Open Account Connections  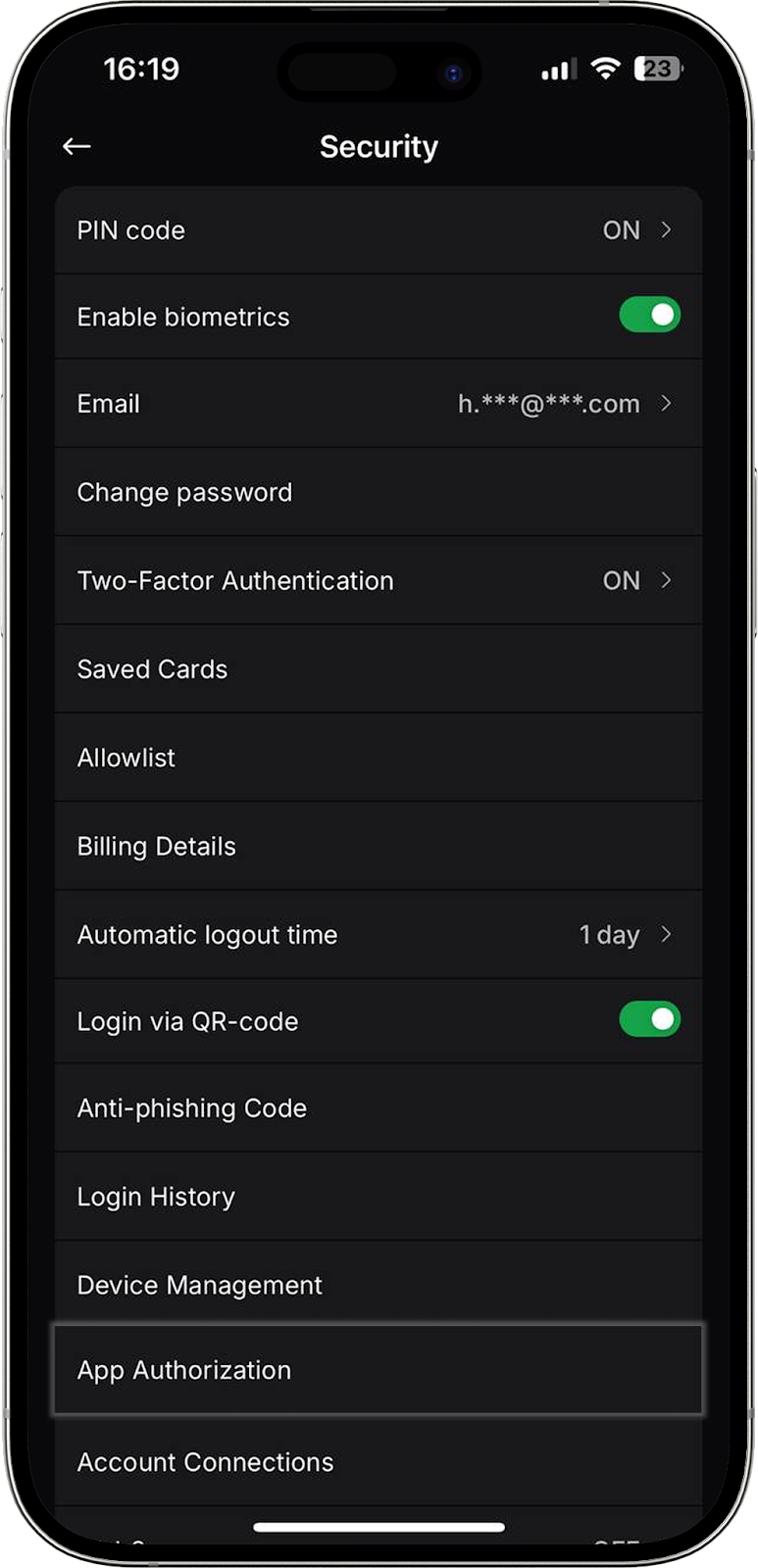[378, 1462]
